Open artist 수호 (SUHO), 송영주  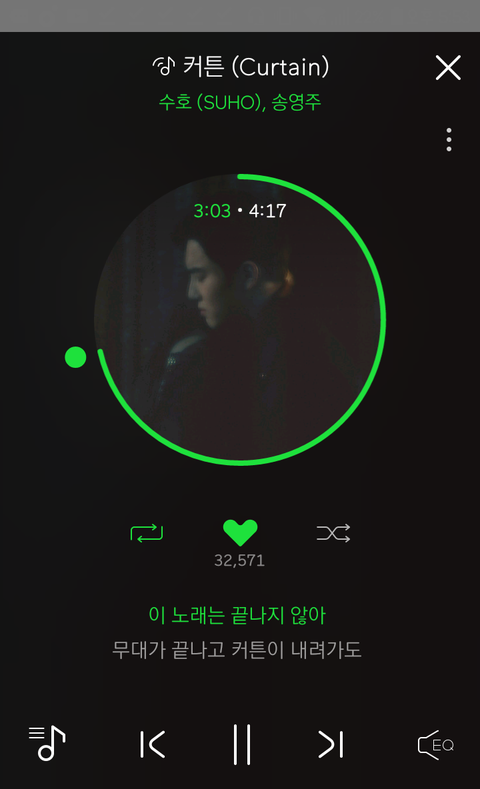tap(240, 103)
